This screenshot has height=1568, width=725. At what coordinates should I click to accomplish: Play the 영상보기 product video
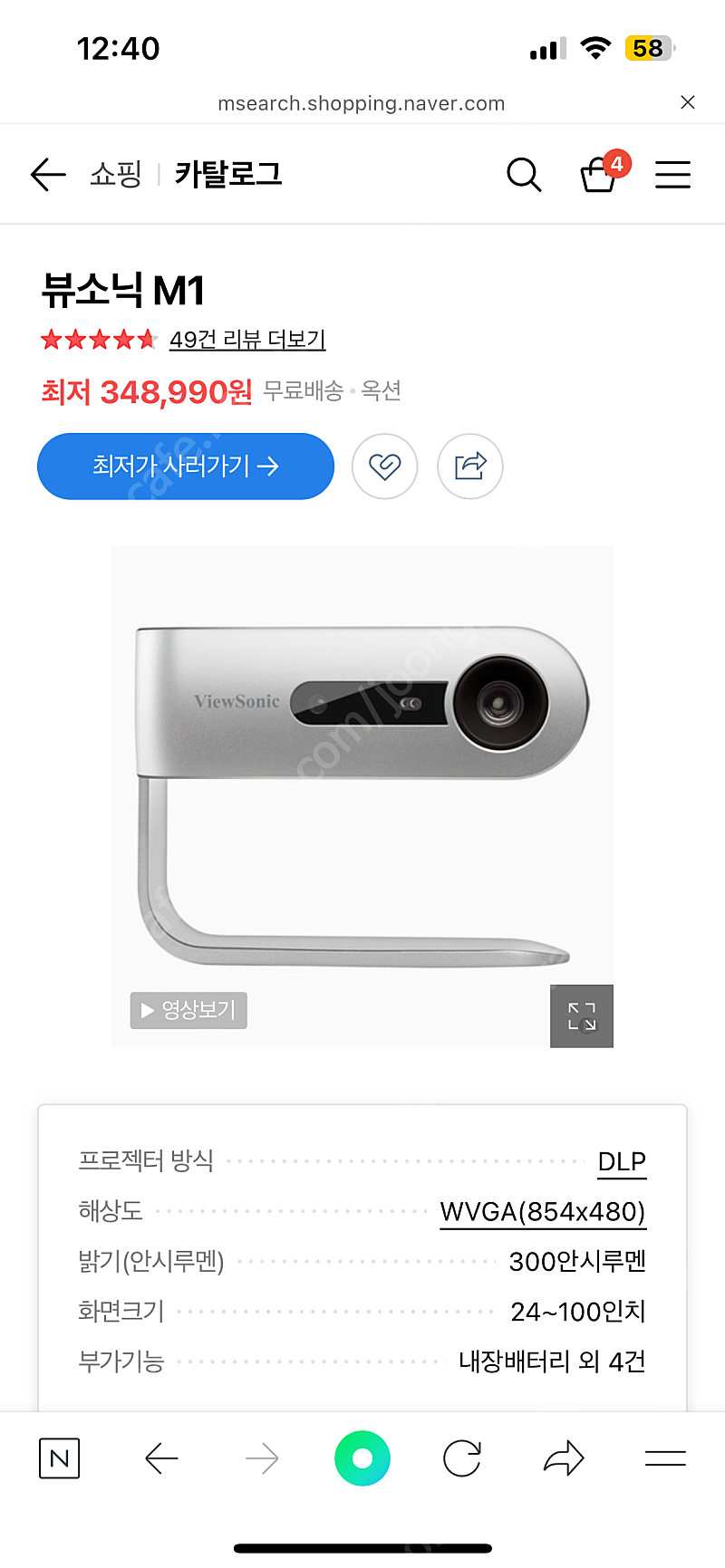point(188,1010)
